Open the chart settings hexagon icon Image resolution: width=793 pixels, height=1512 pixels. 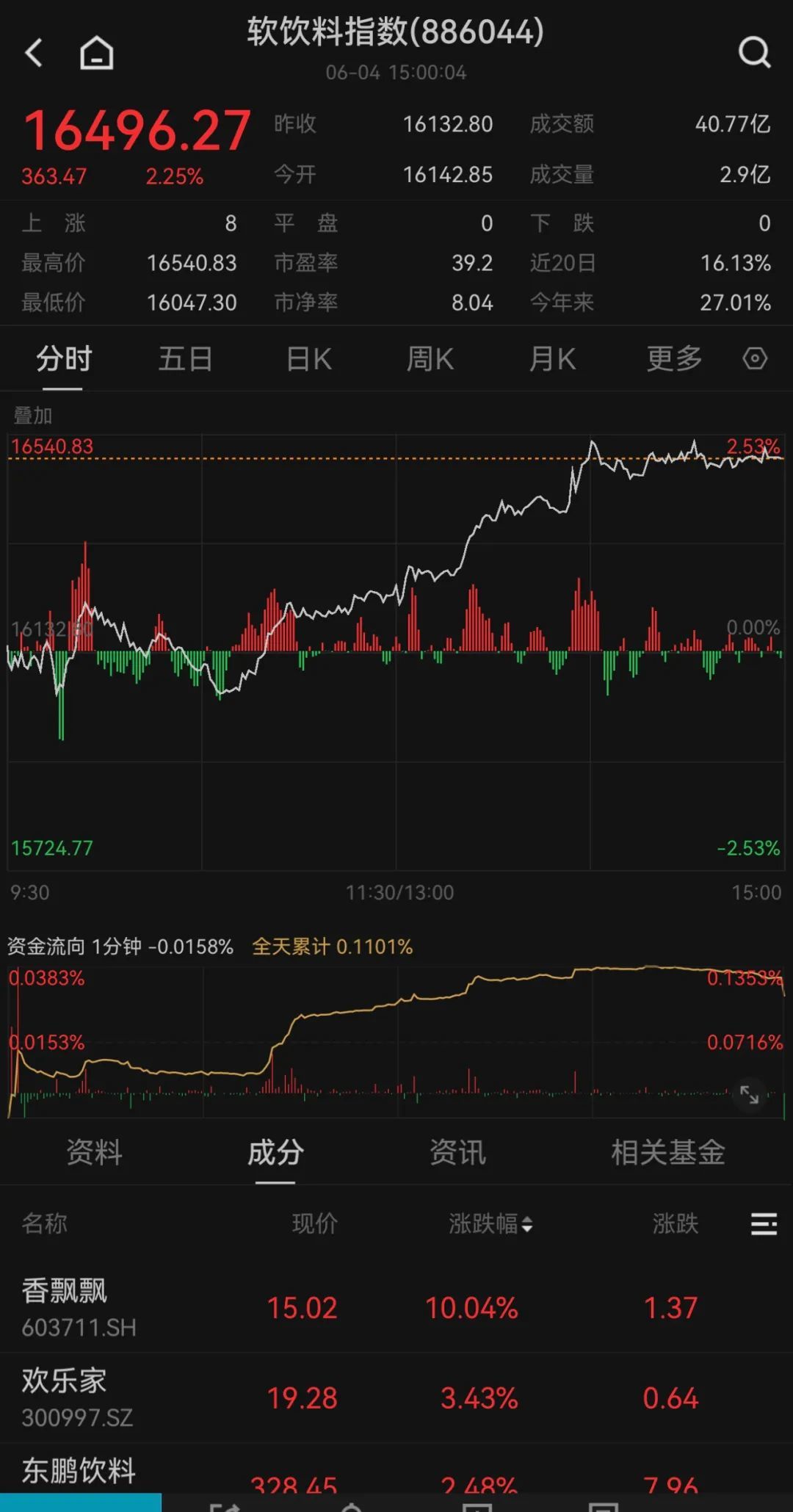click(x=755, y=359)
